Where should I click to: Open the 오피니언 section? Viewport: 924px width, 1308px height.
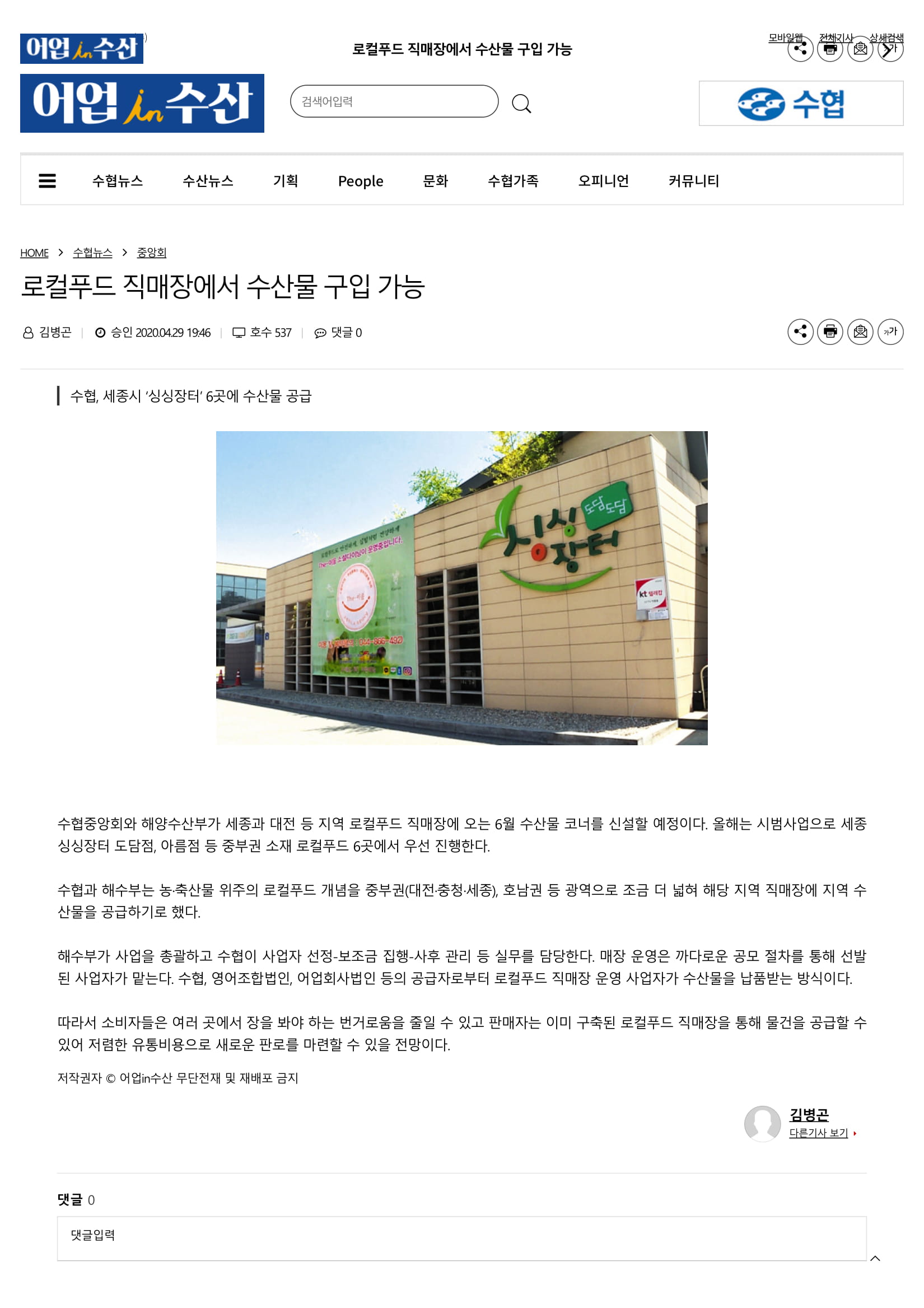(603, 181)
